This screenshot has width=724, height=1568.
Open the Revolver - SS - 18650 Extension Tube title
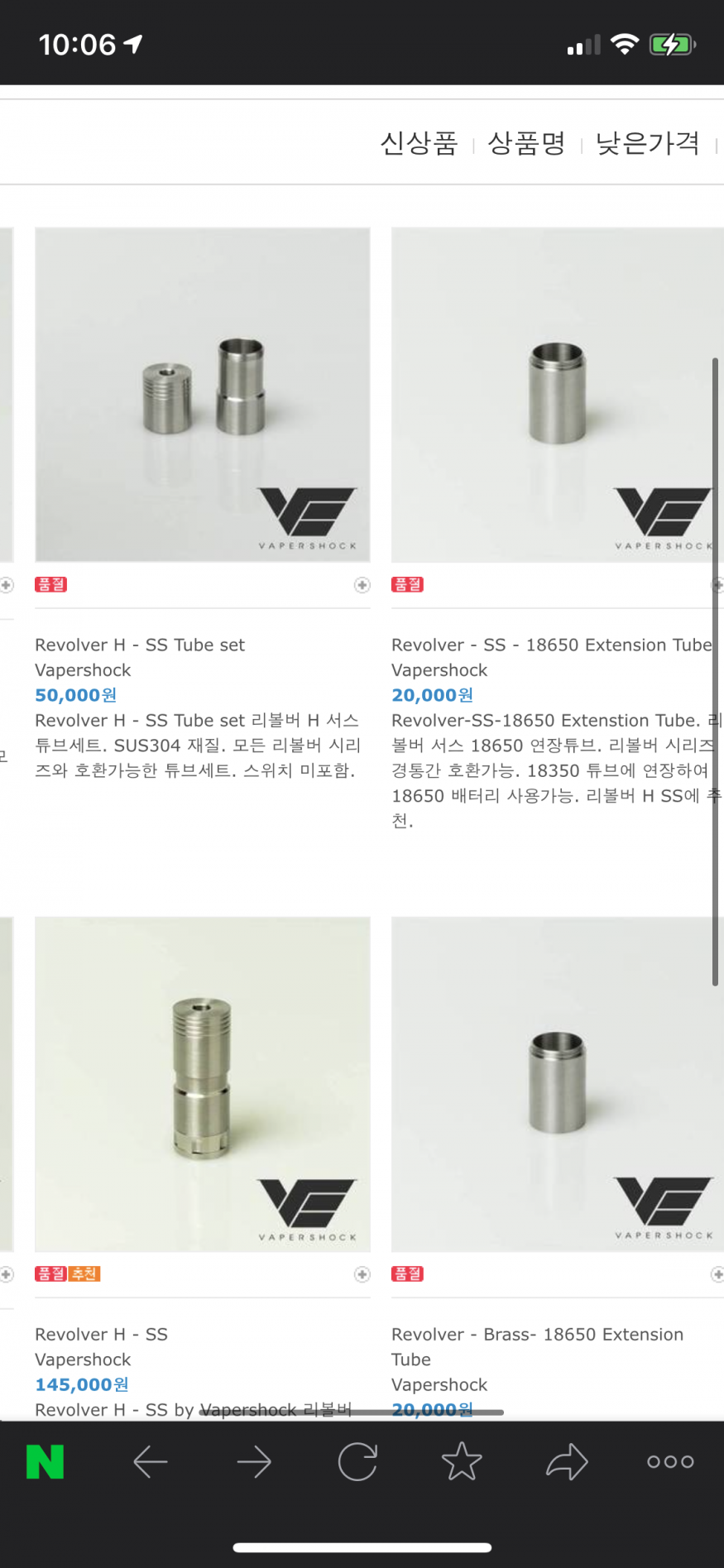coord(551,645)
